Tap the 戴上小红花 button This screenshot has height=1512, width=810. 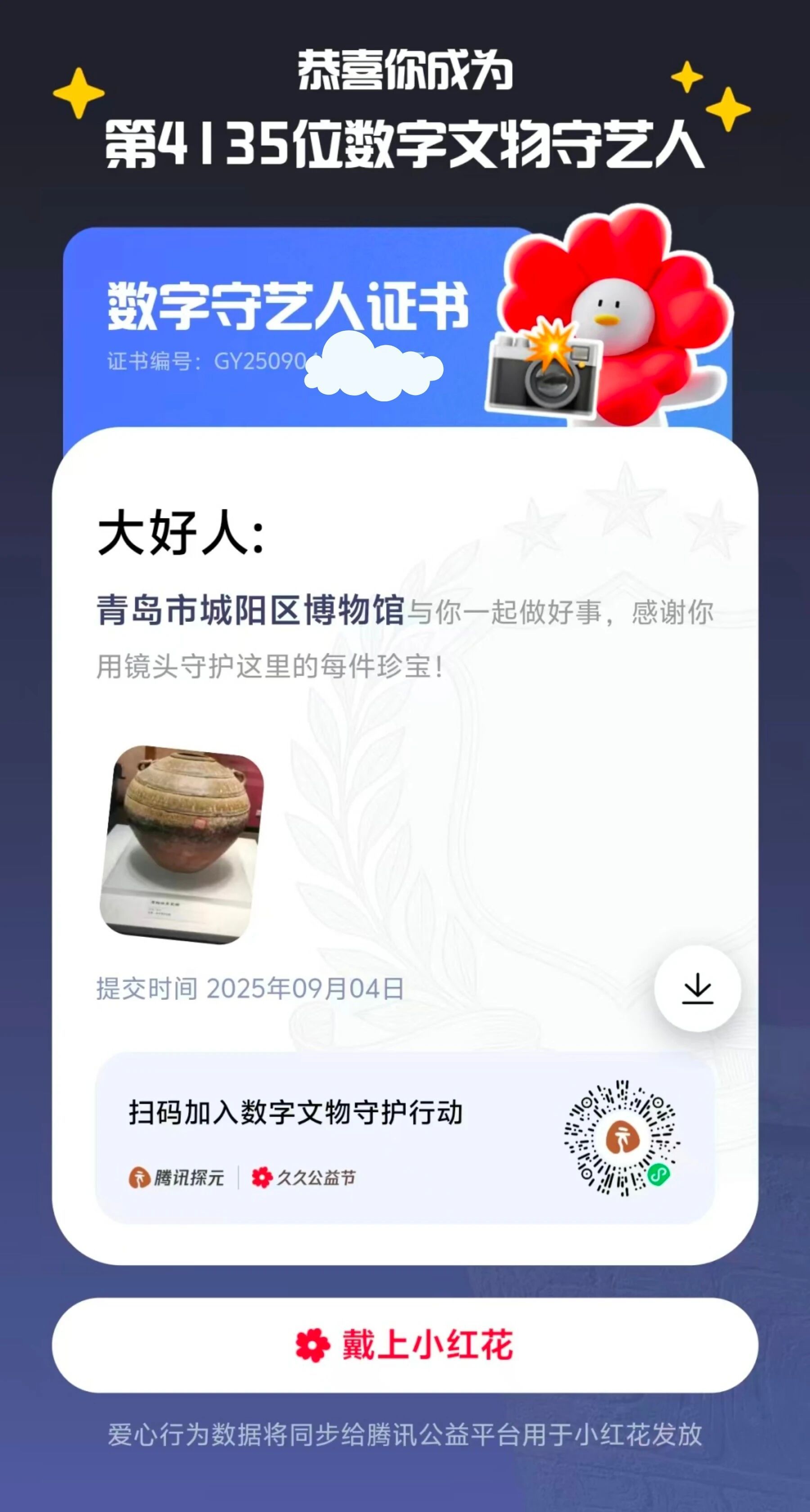pyautogui.click(x=405, y=1345)
